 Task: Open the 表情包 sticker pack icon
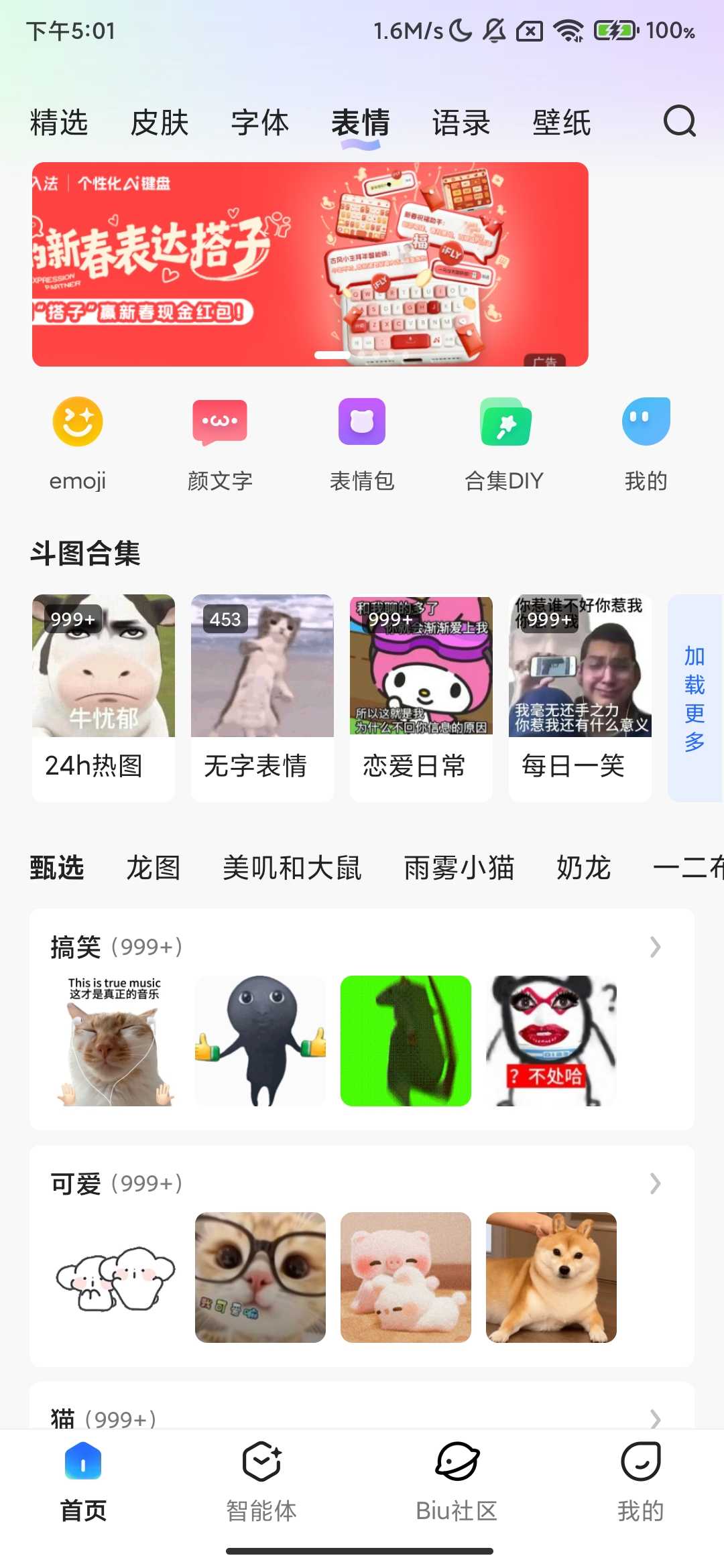pos(363,421)
